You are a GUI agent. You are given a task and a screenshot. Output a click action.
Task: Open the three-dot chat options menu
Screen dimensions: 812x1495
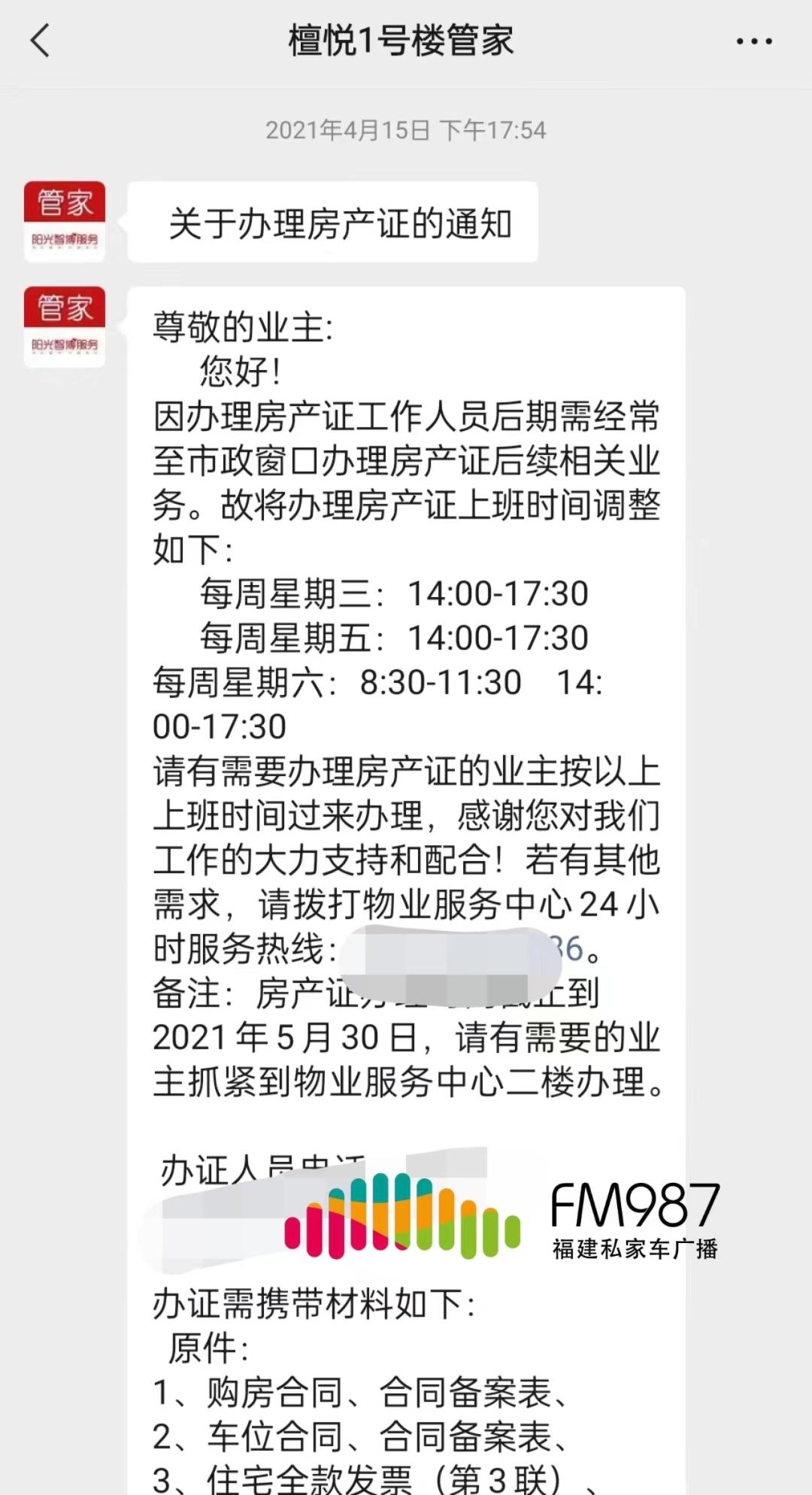click(753, 42)
